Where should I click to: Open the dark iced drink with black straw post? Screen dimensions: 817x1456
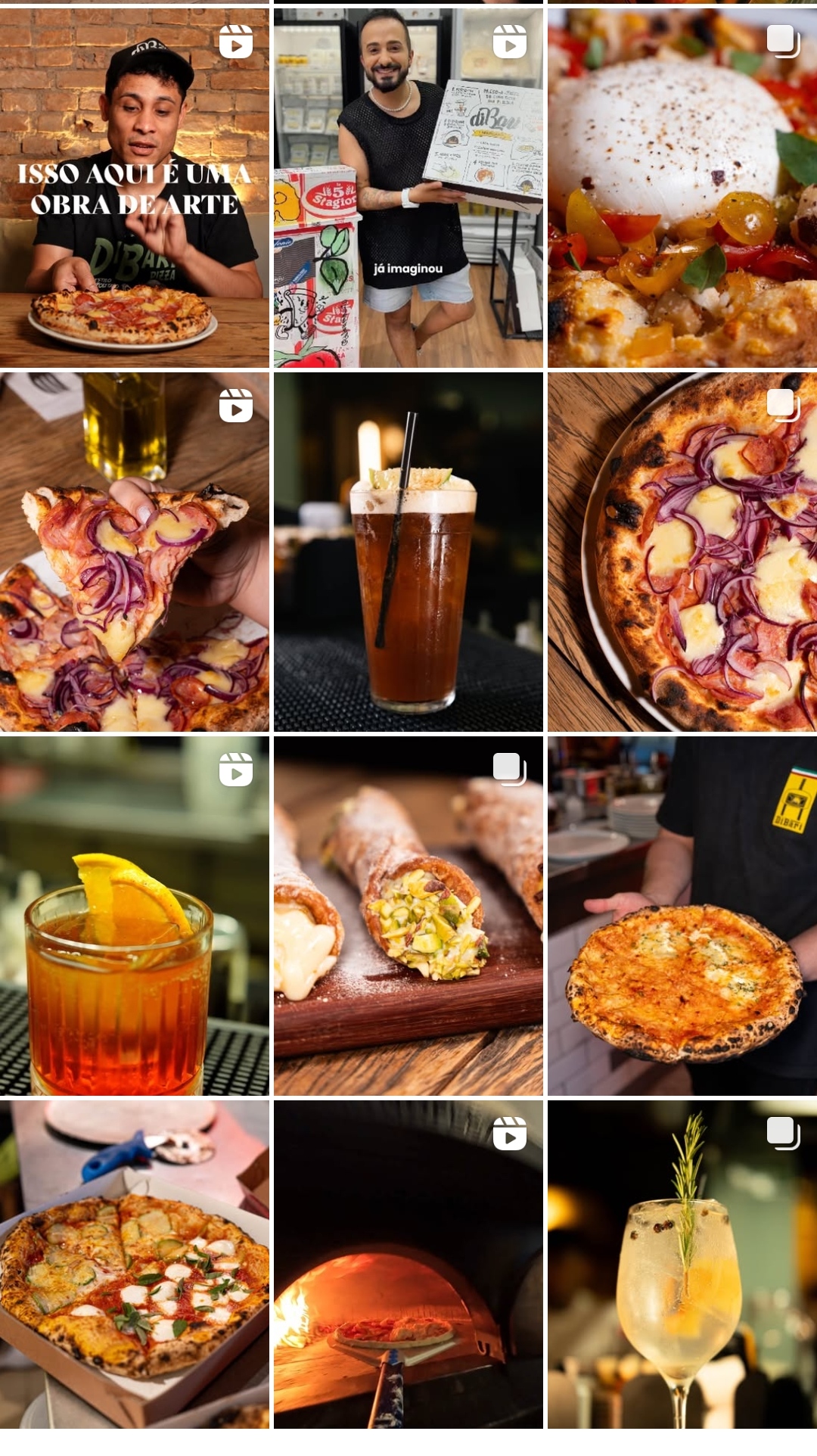click(x=408, y=552)
